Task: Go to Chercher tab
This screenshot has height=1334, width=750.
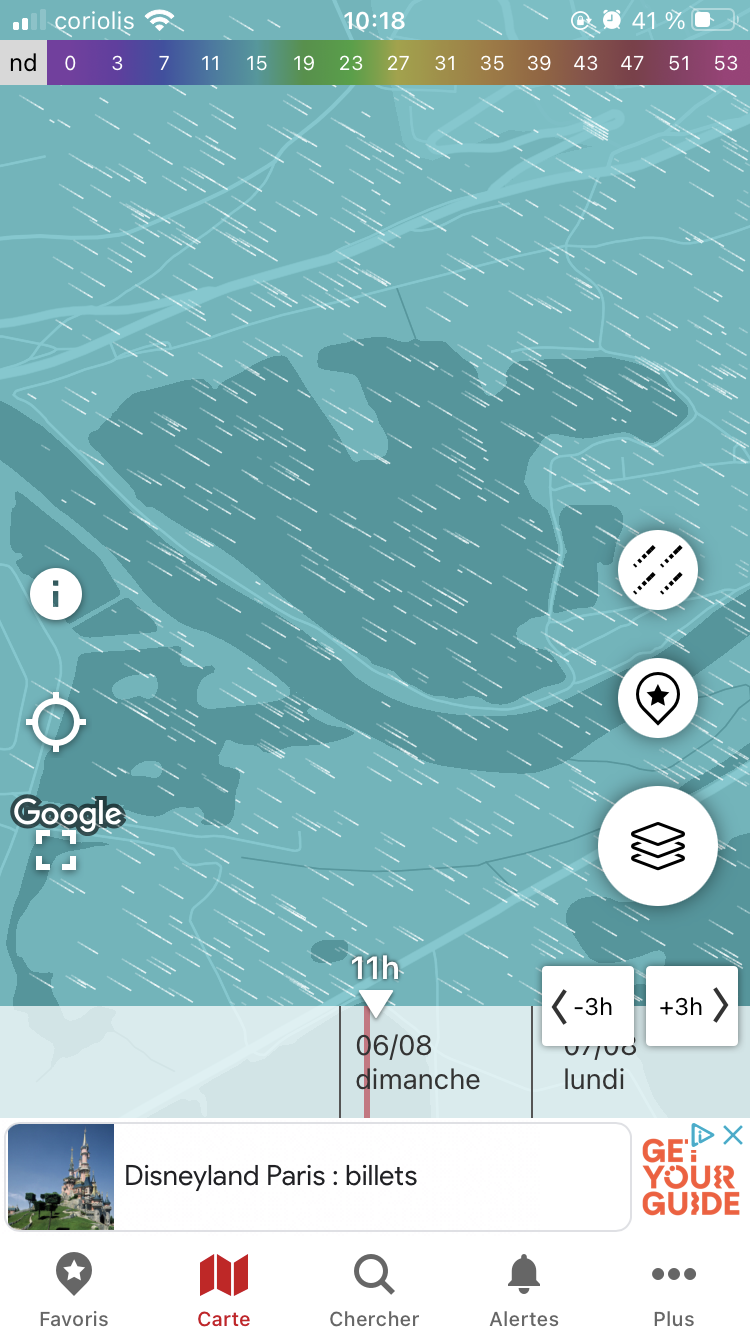Action: point(374,1292)
